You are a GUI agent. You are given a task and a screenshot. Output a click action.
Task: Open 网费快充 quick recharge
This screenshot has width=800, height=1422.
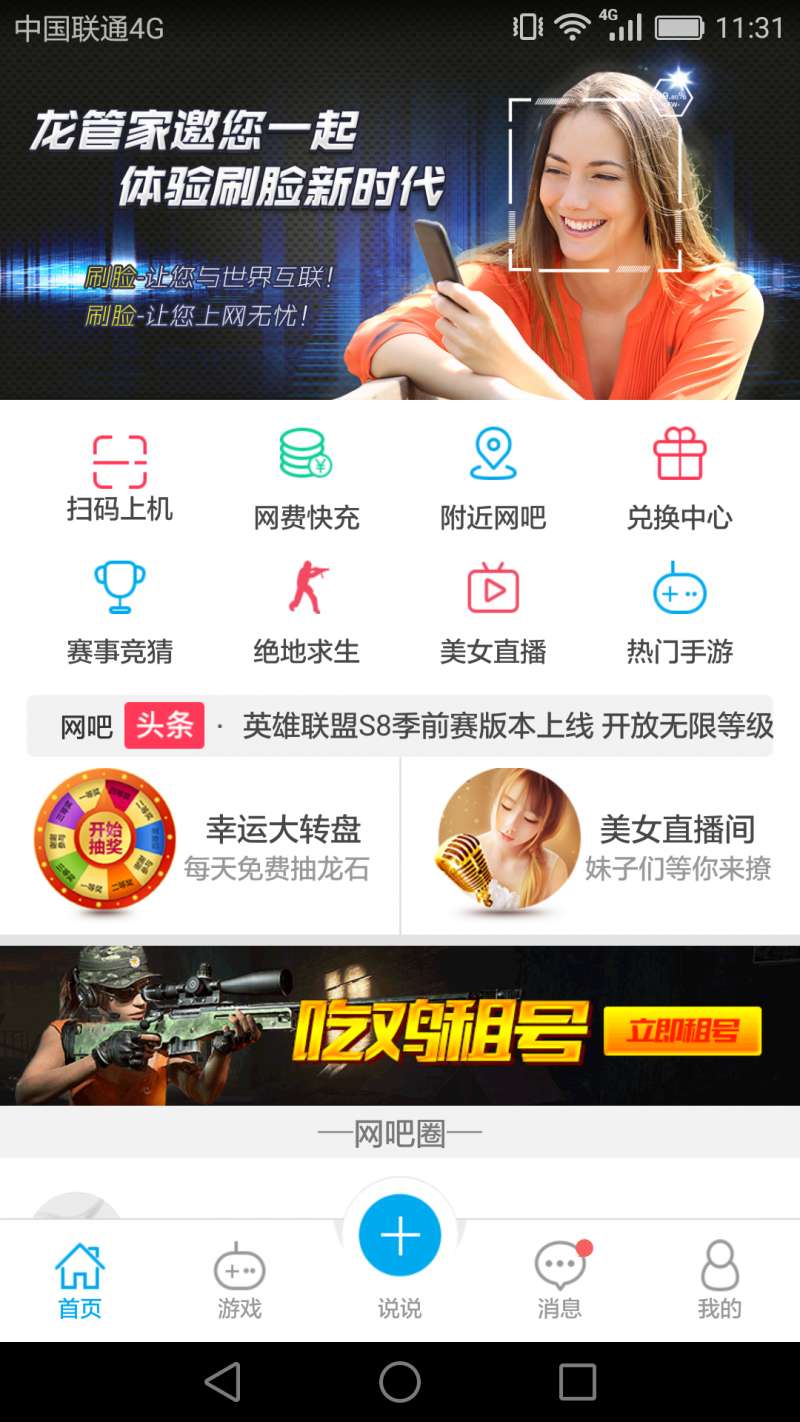pyautogui.click(x=306, y=478)
